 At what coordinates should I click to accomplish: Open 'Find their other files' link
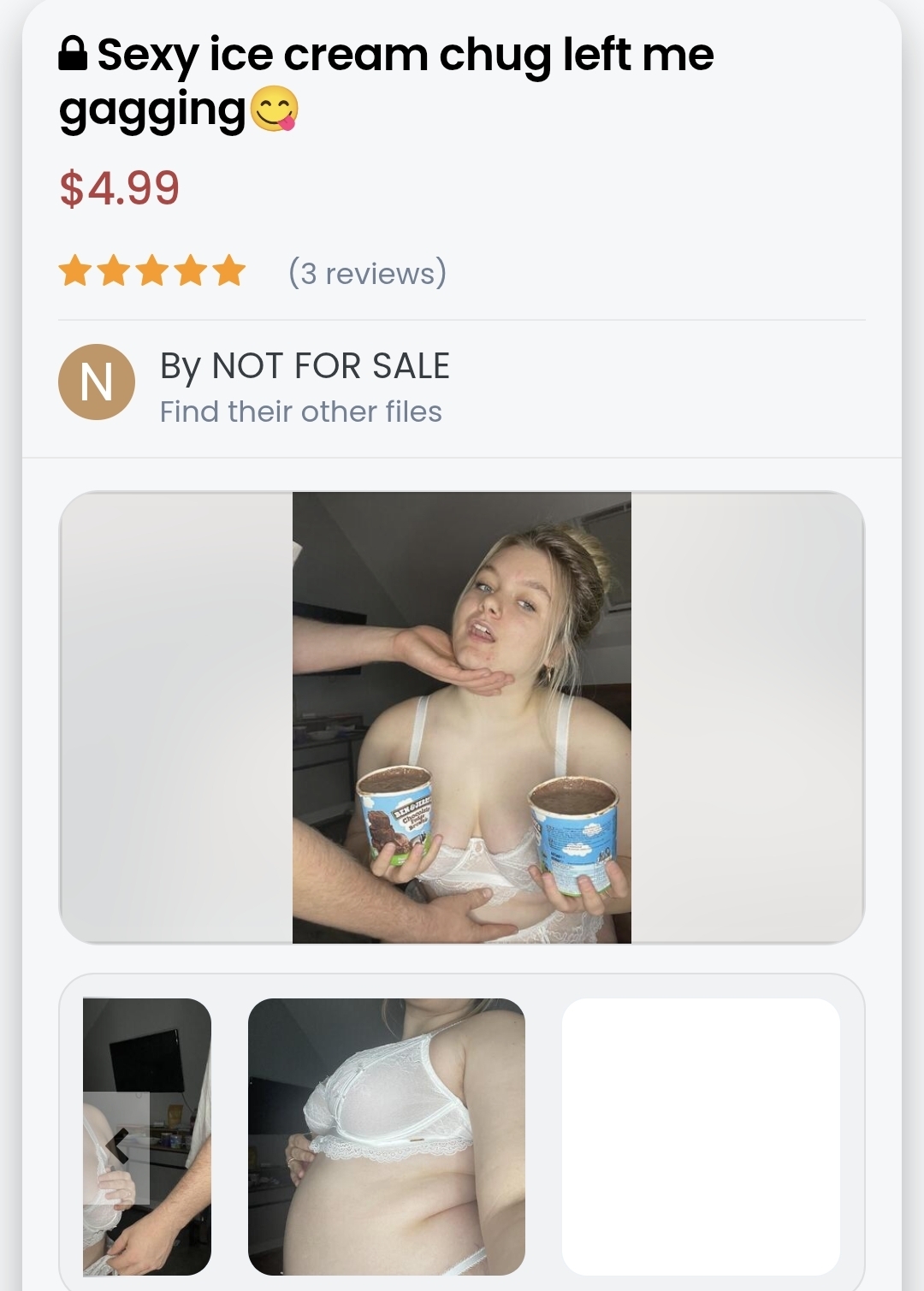[300, 412]
